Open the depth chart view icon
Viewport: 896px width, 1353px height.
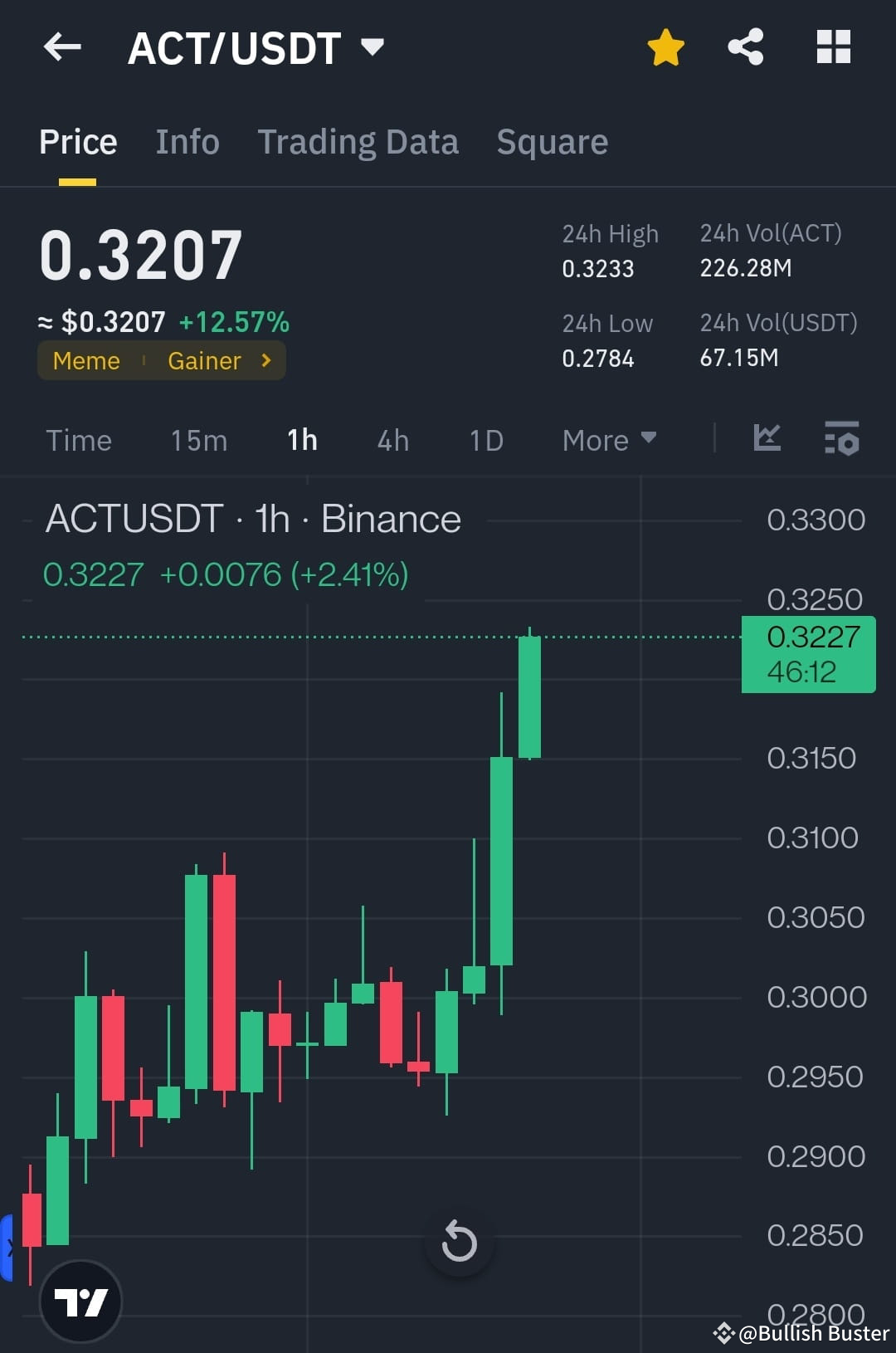click(766, 440)
